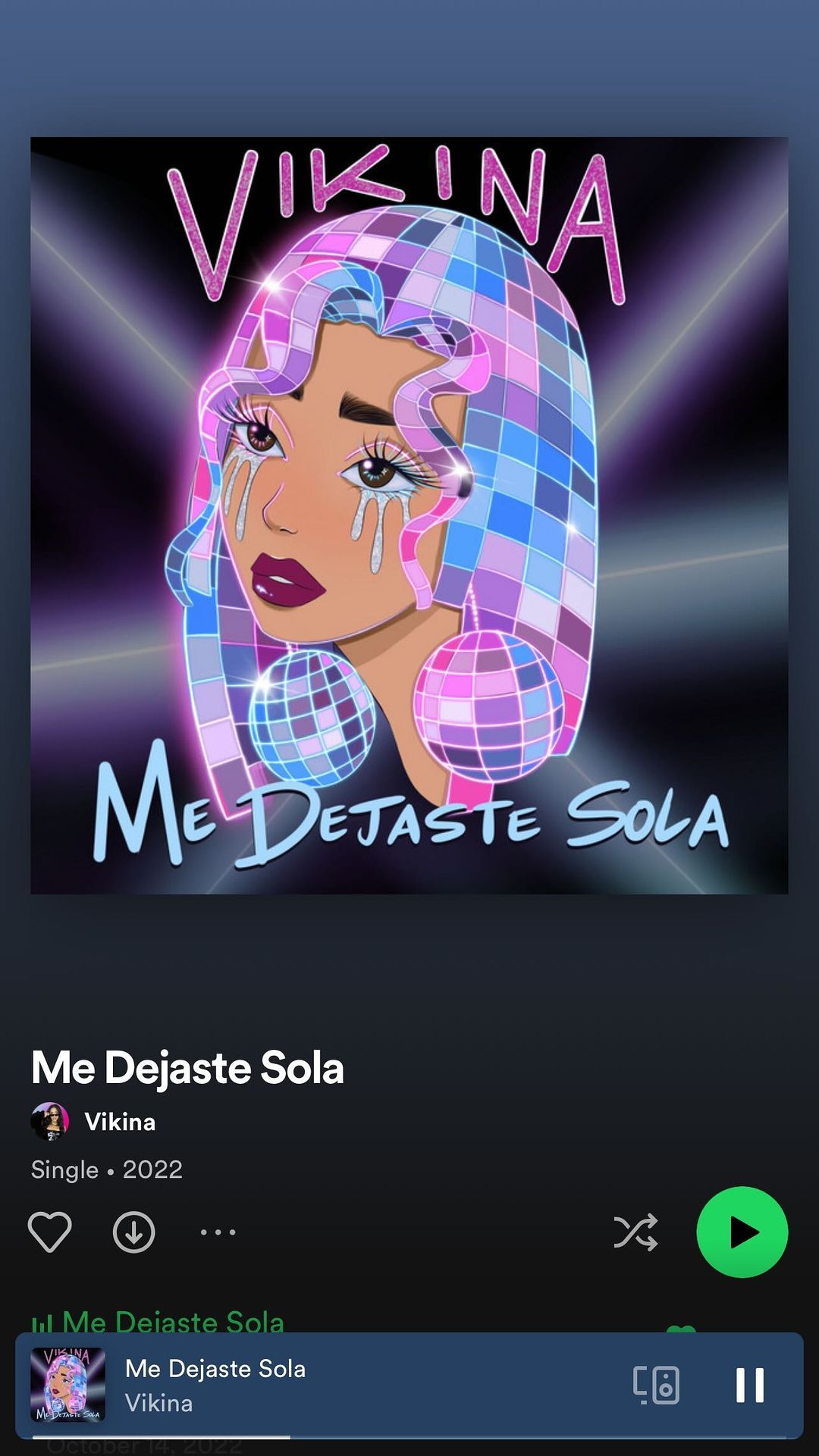The image size is (819, 1456).
Task: Toggle shuffle play
Action: [x=635, y=1232]
